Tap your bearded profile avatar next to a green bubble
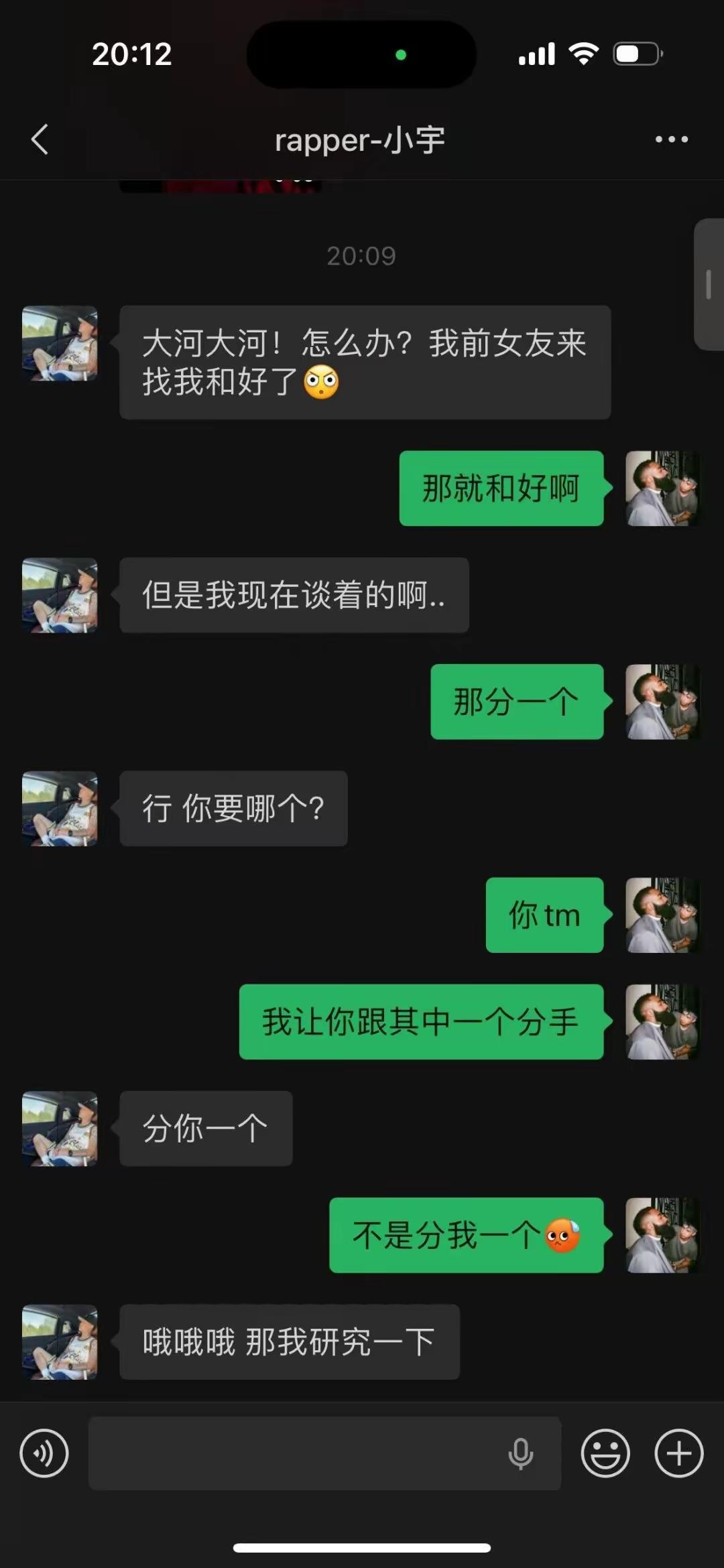724x1568 pixels. tap(663, 488)
